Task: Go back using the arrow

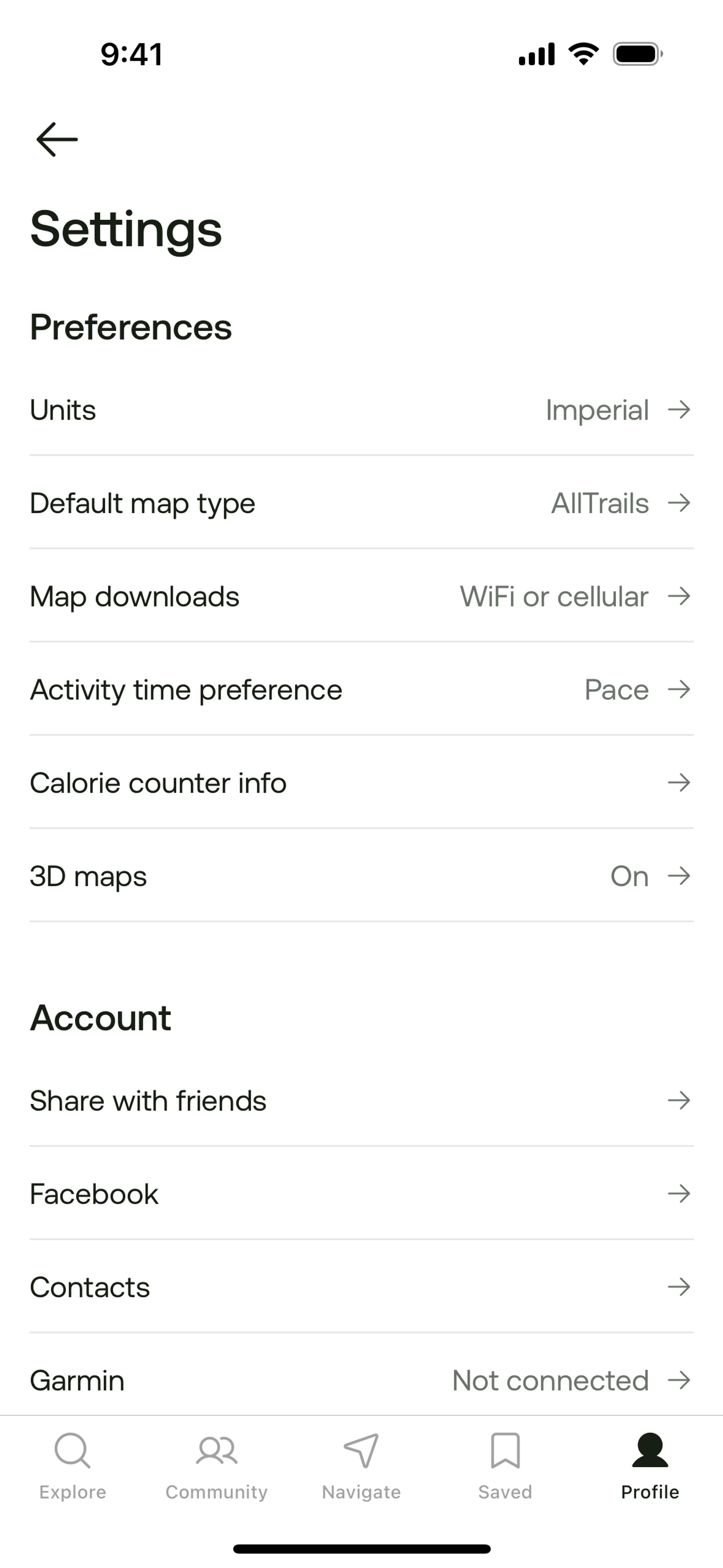Action: pyautogui.click(x=57, y=139)
